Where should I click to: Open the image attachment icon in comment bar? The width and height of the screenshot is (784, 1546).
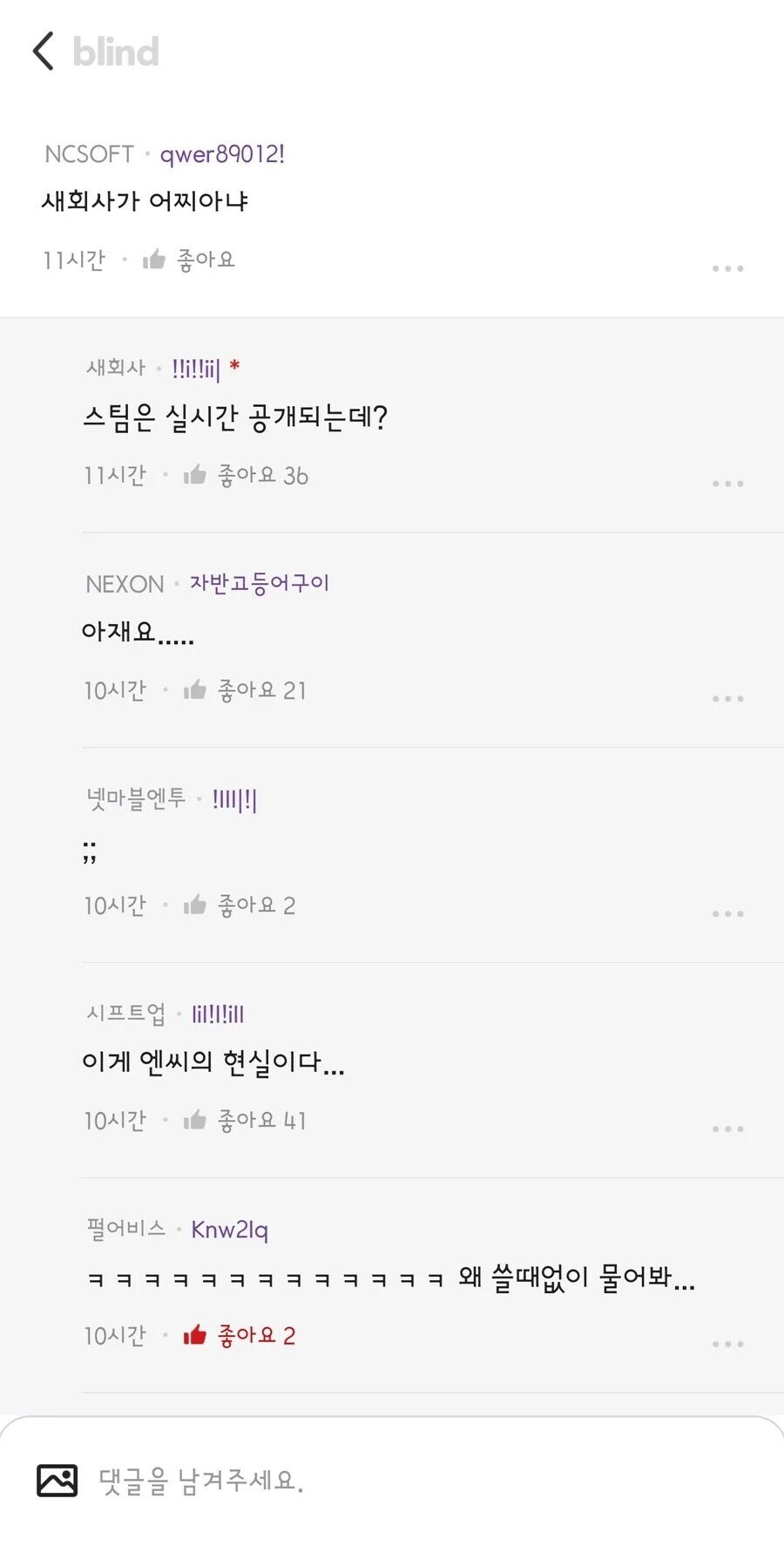58,1482
